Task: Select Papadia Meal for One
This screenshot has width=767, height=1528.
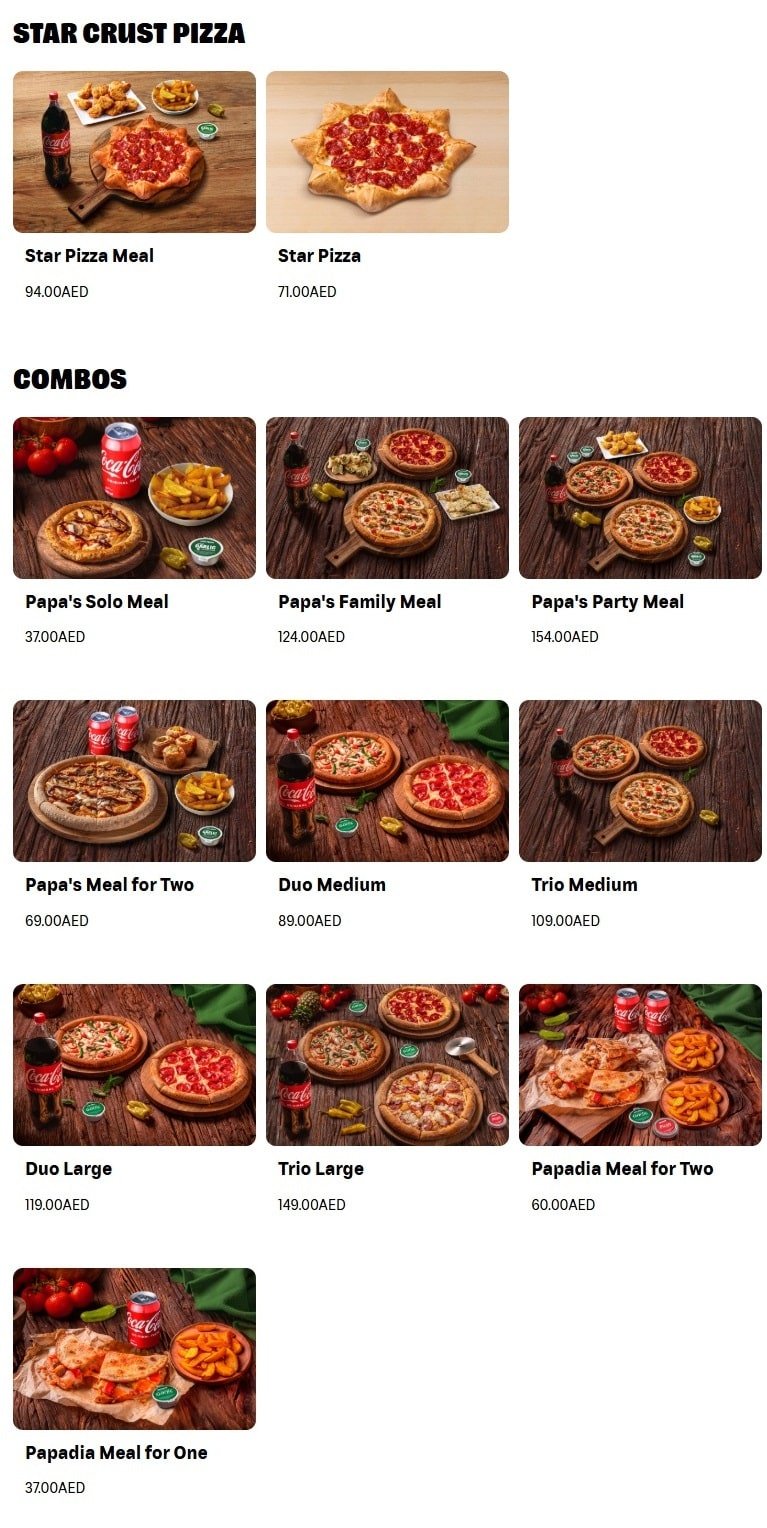Action: (x=134, y=1349)
